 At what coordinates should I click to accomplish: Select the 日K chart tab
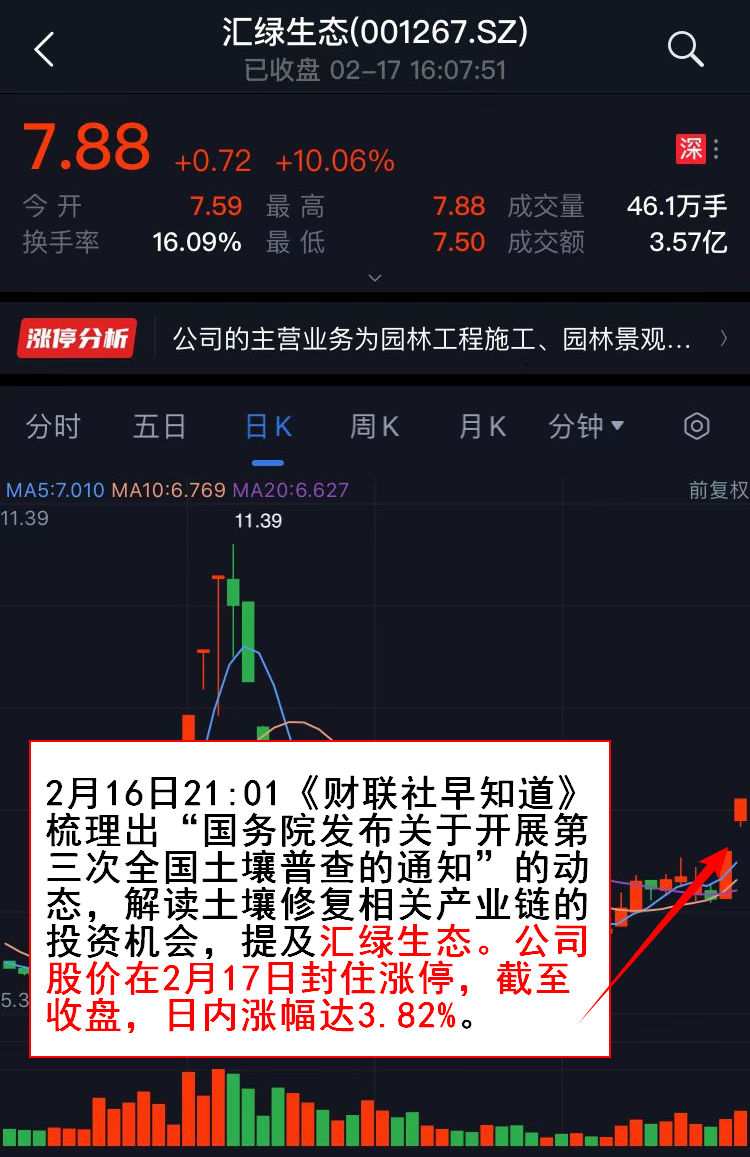point(268,427)
